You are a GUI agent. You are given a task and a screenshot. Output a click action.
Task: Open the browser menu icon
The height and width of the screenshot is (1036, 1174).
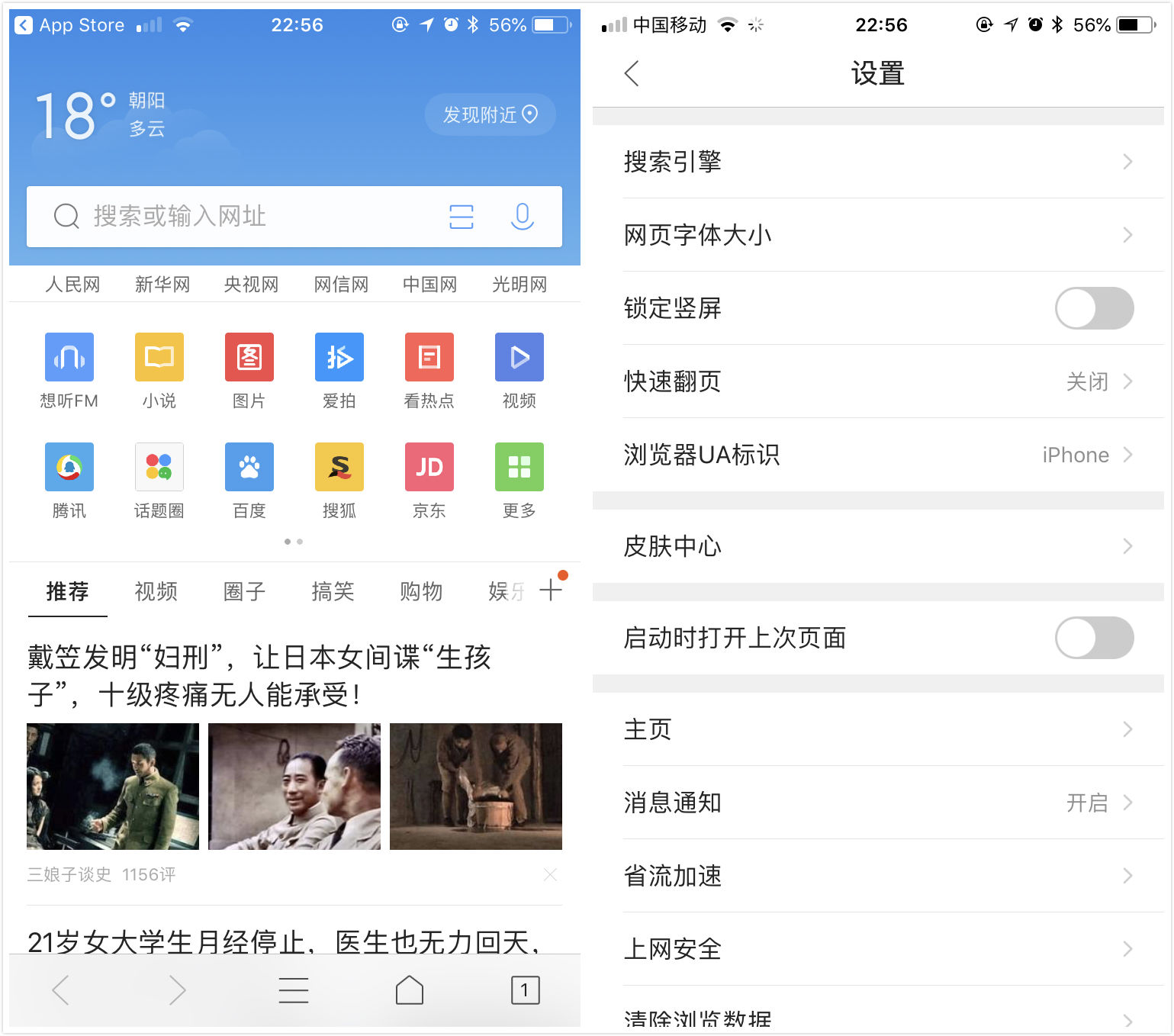[x=294, y=990]
